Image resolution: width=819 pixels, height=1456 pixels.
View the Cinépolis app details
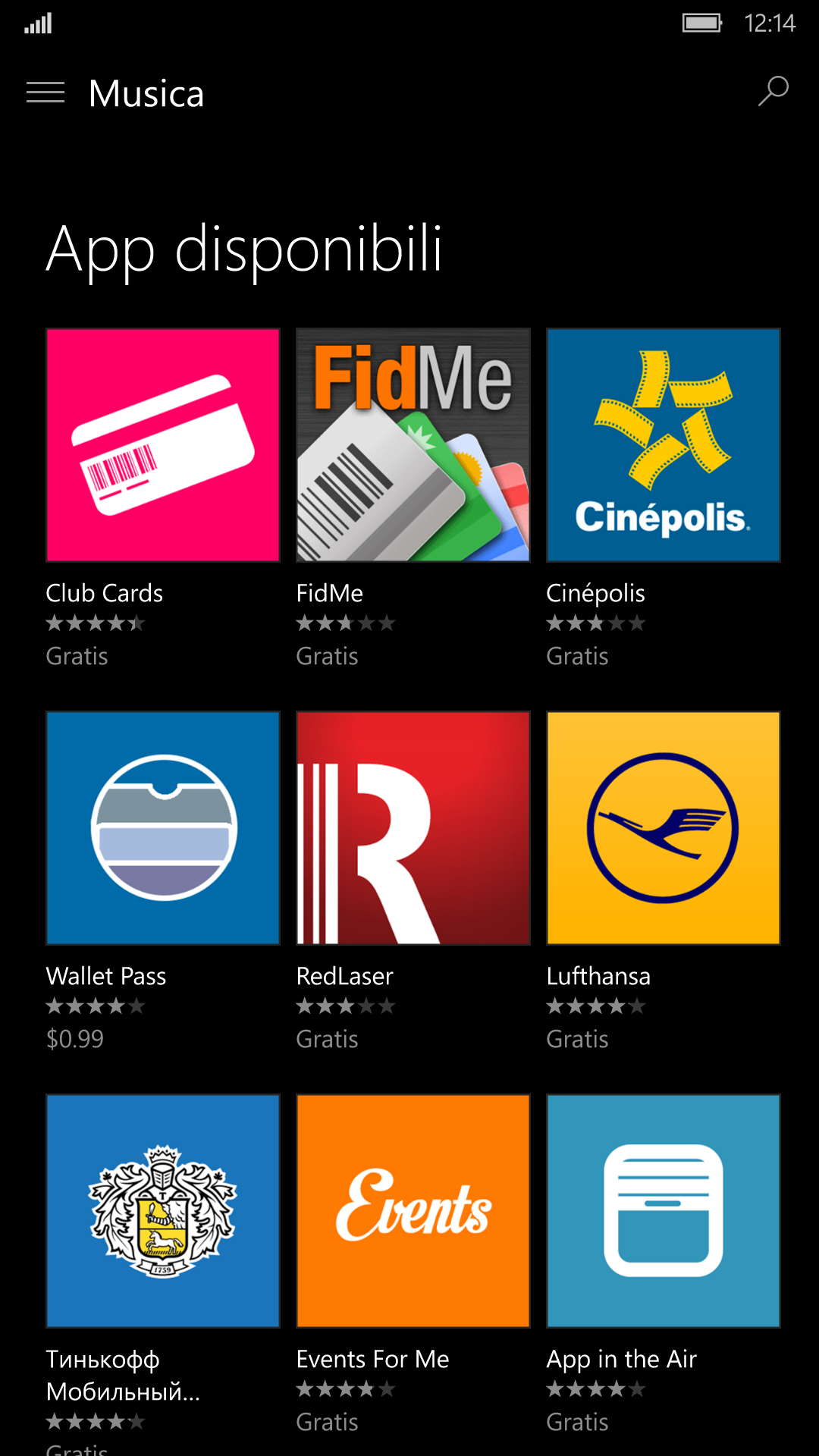click(x=664, y=445)
